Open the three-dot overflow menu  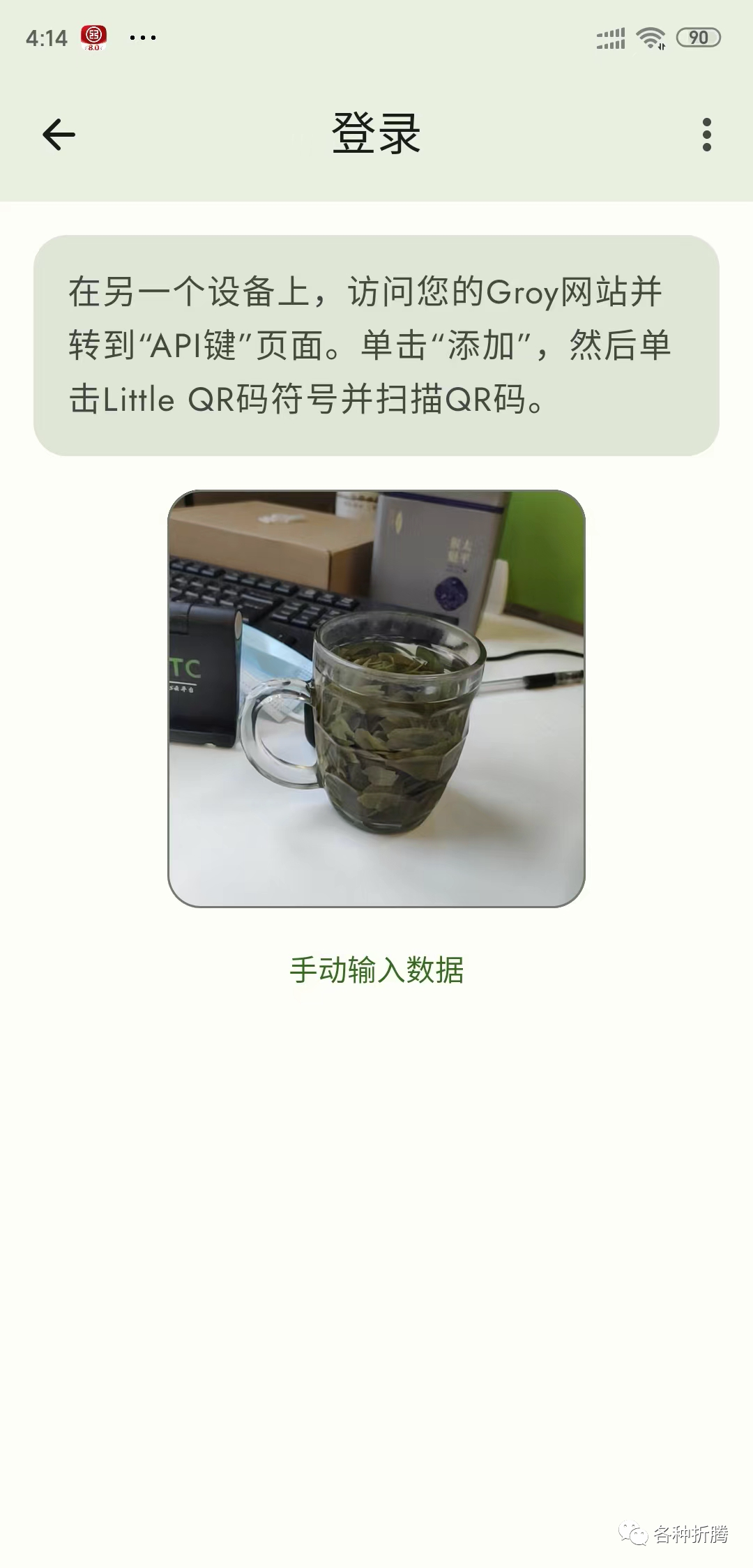click(706, 135)
